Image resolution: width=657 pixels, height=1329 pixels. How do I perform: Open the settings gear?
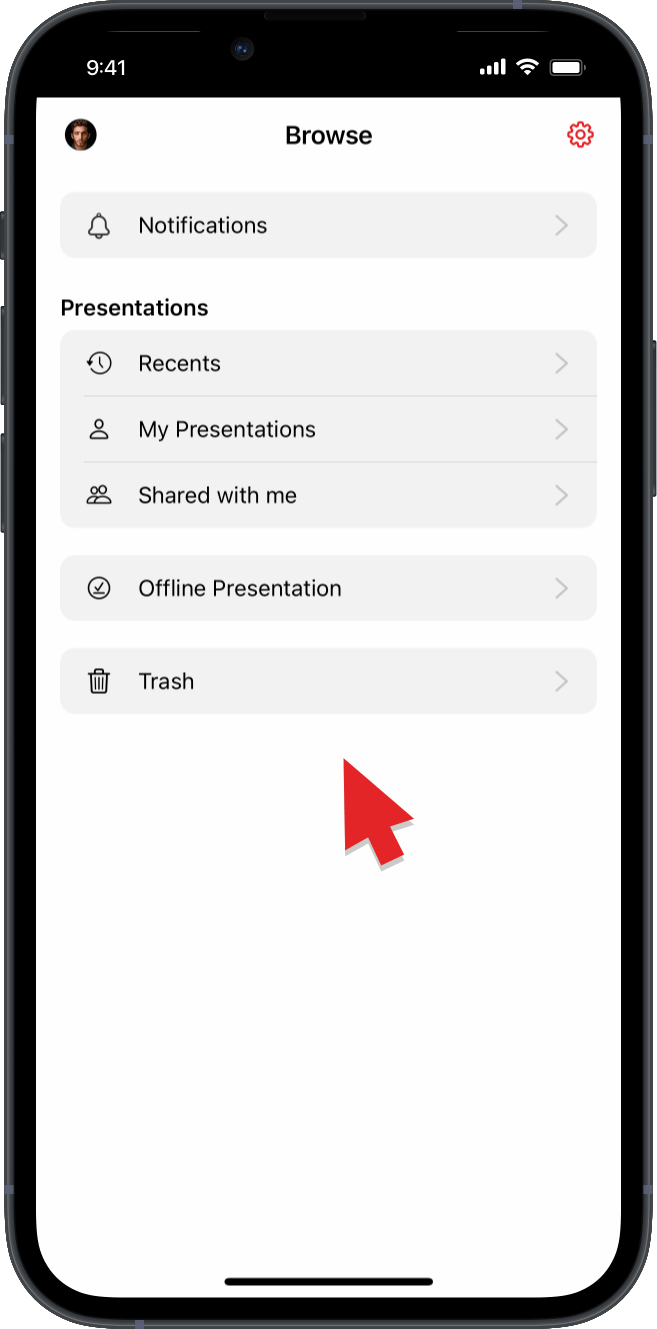[x=580, y=135]
